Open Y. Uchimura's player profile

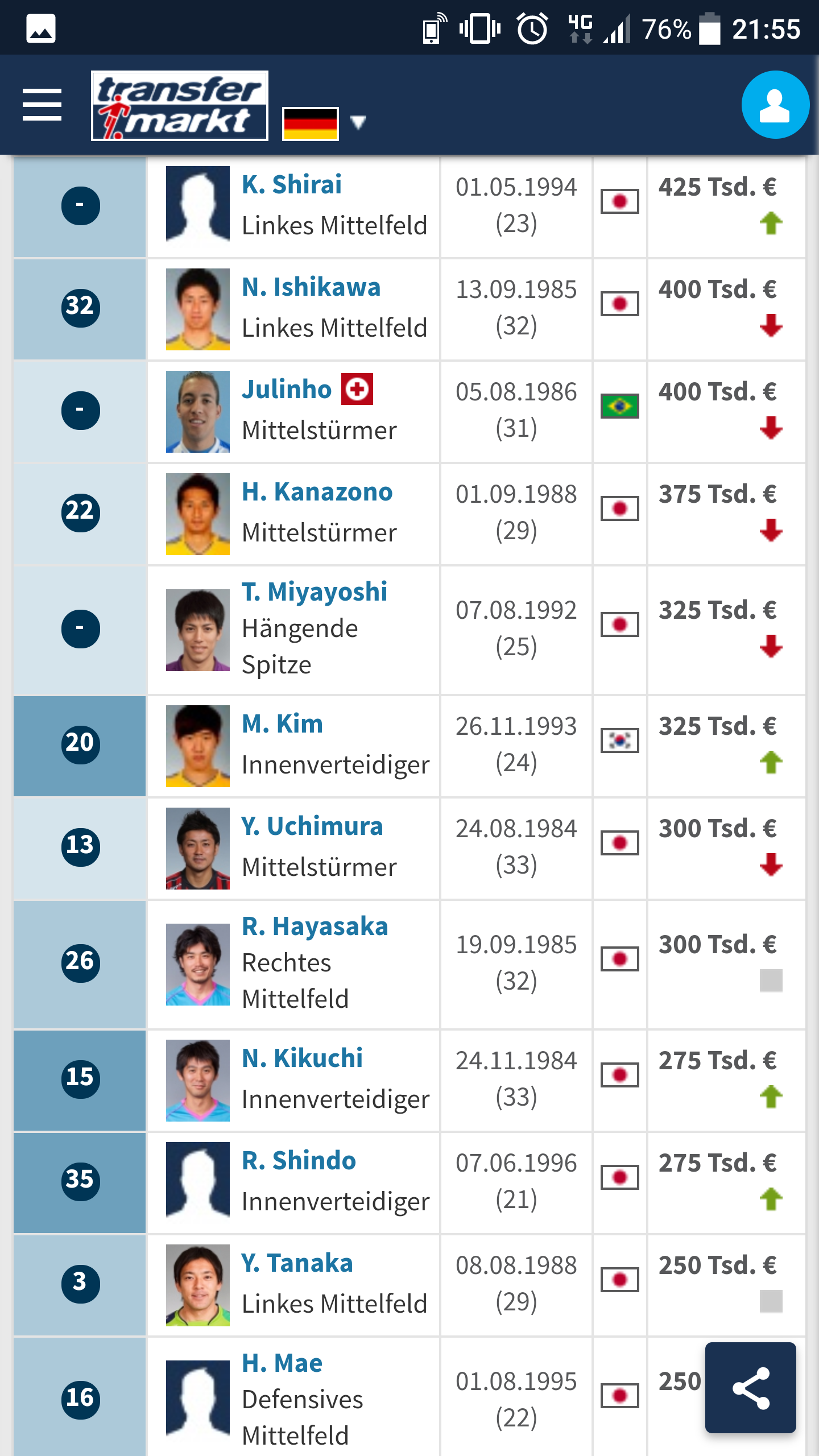312,826
